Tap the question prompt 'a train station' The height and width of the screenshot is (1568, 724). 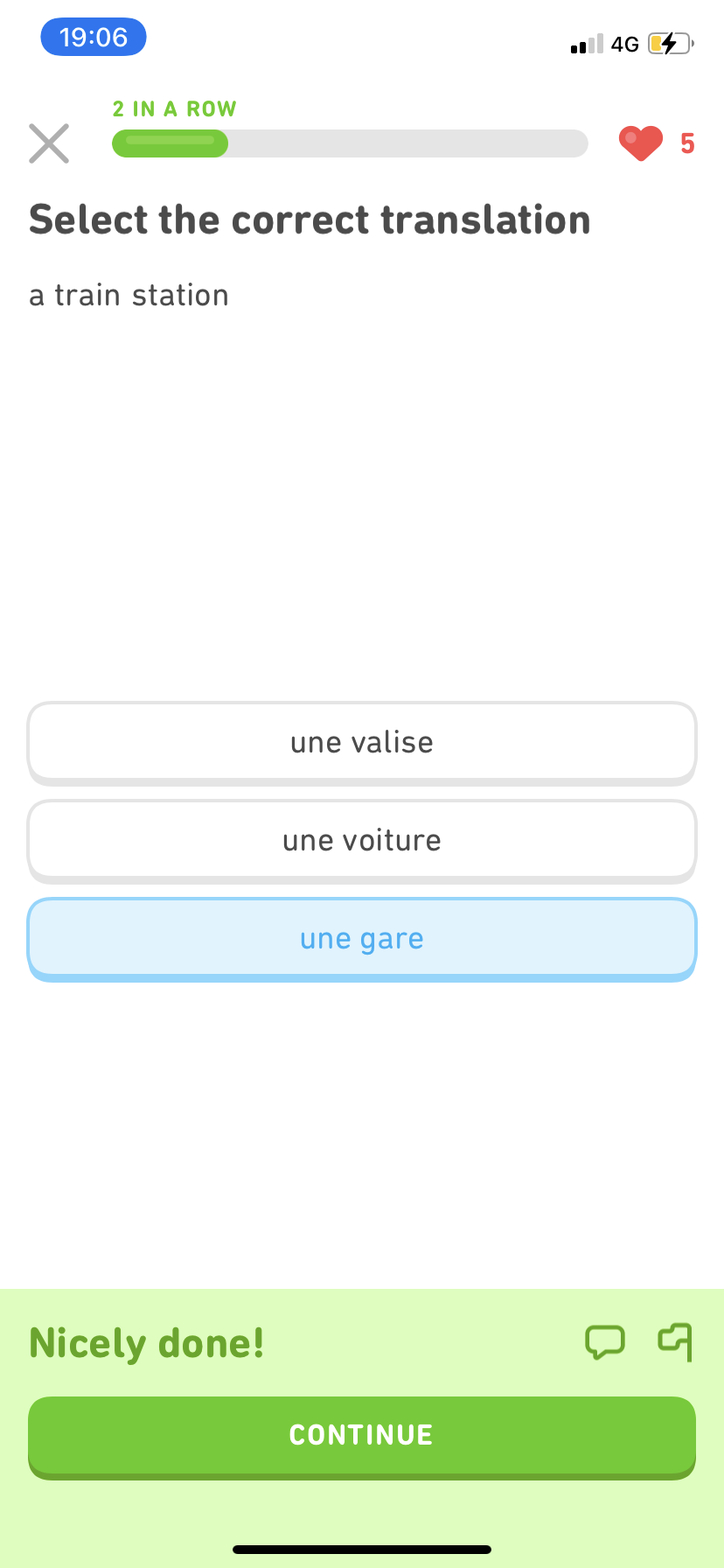click(129, 295)
